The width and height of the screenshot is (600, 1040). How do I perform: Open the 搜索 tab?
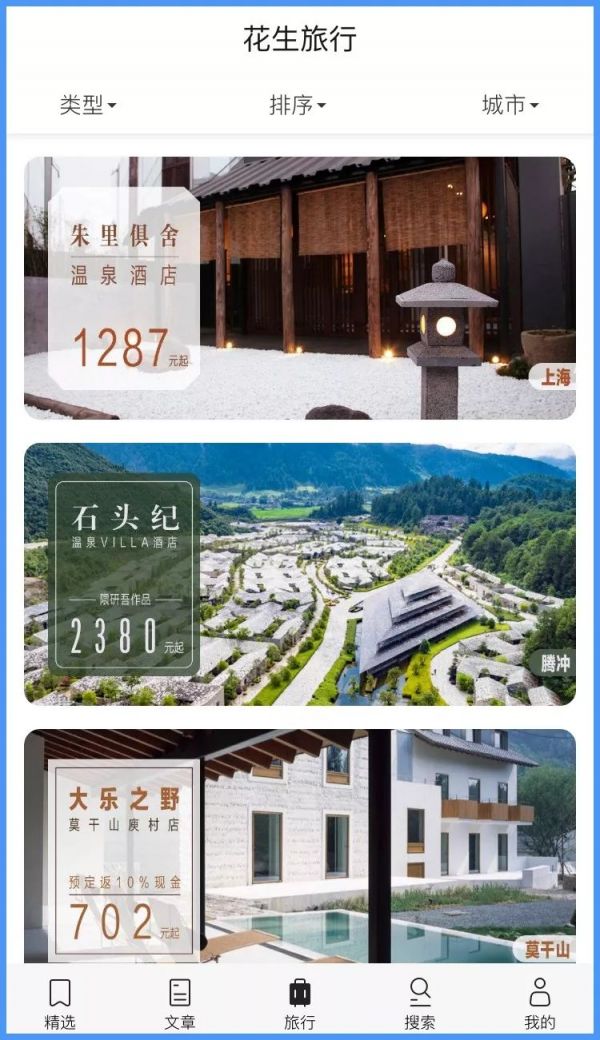(x=420, y=1003)
